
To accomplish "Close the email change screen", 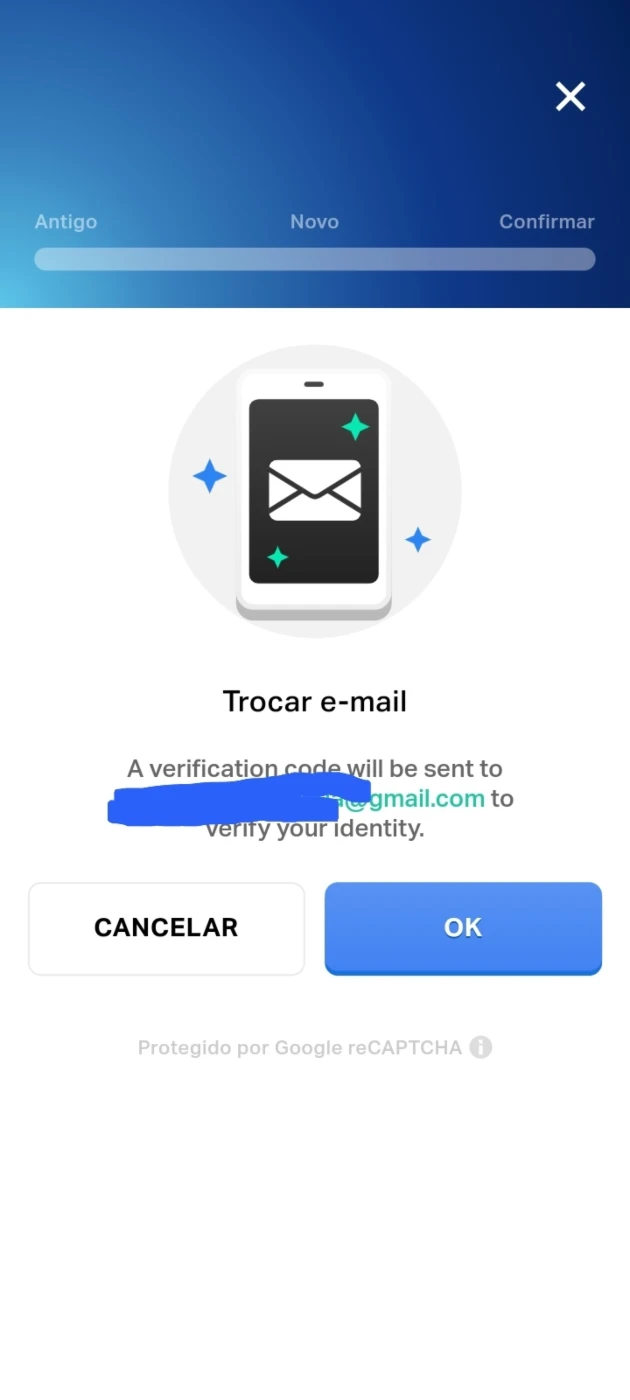I will tap(570, 97).
